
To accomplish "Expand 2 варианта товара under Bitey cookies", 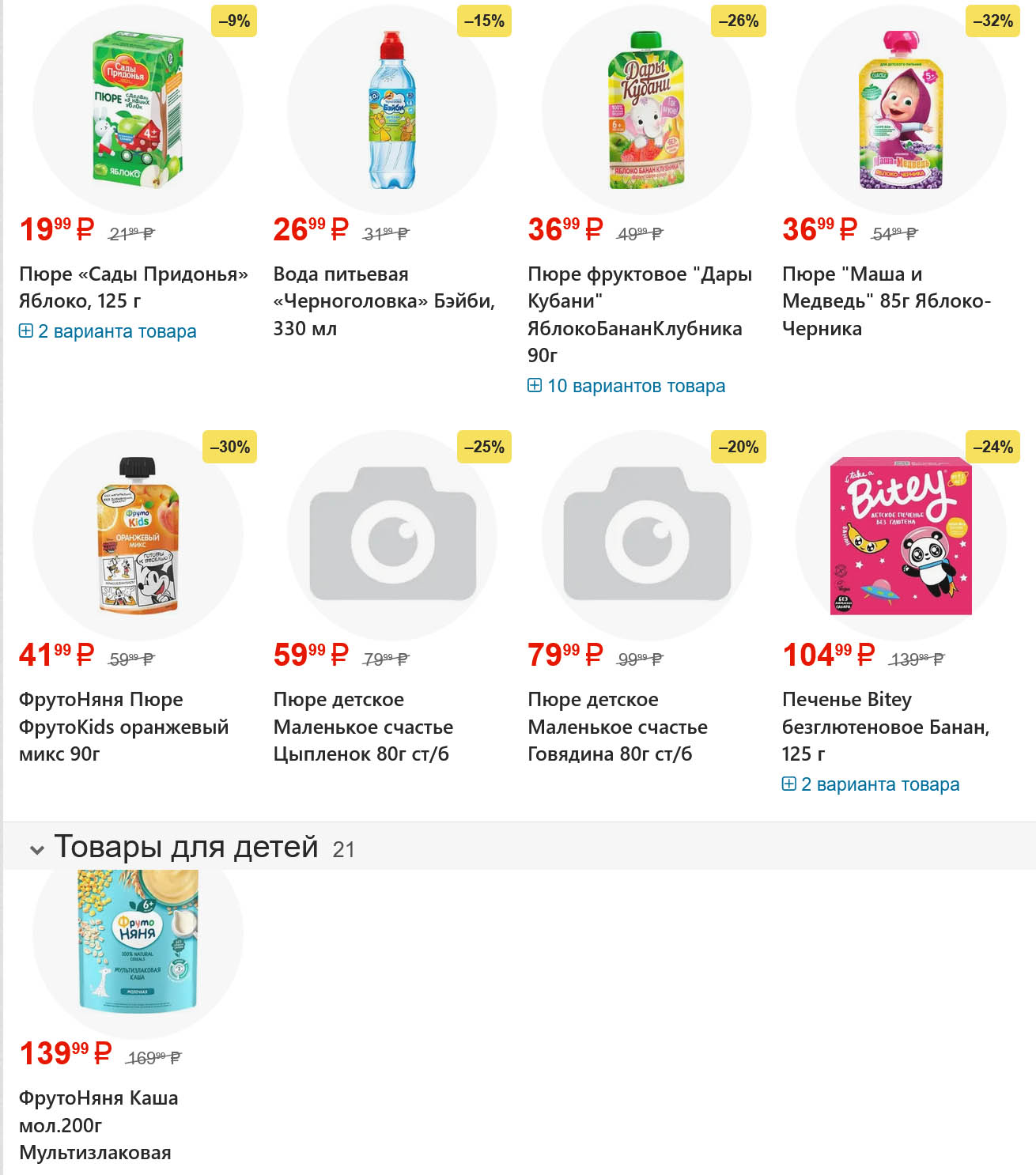I will tap(879, 784).
